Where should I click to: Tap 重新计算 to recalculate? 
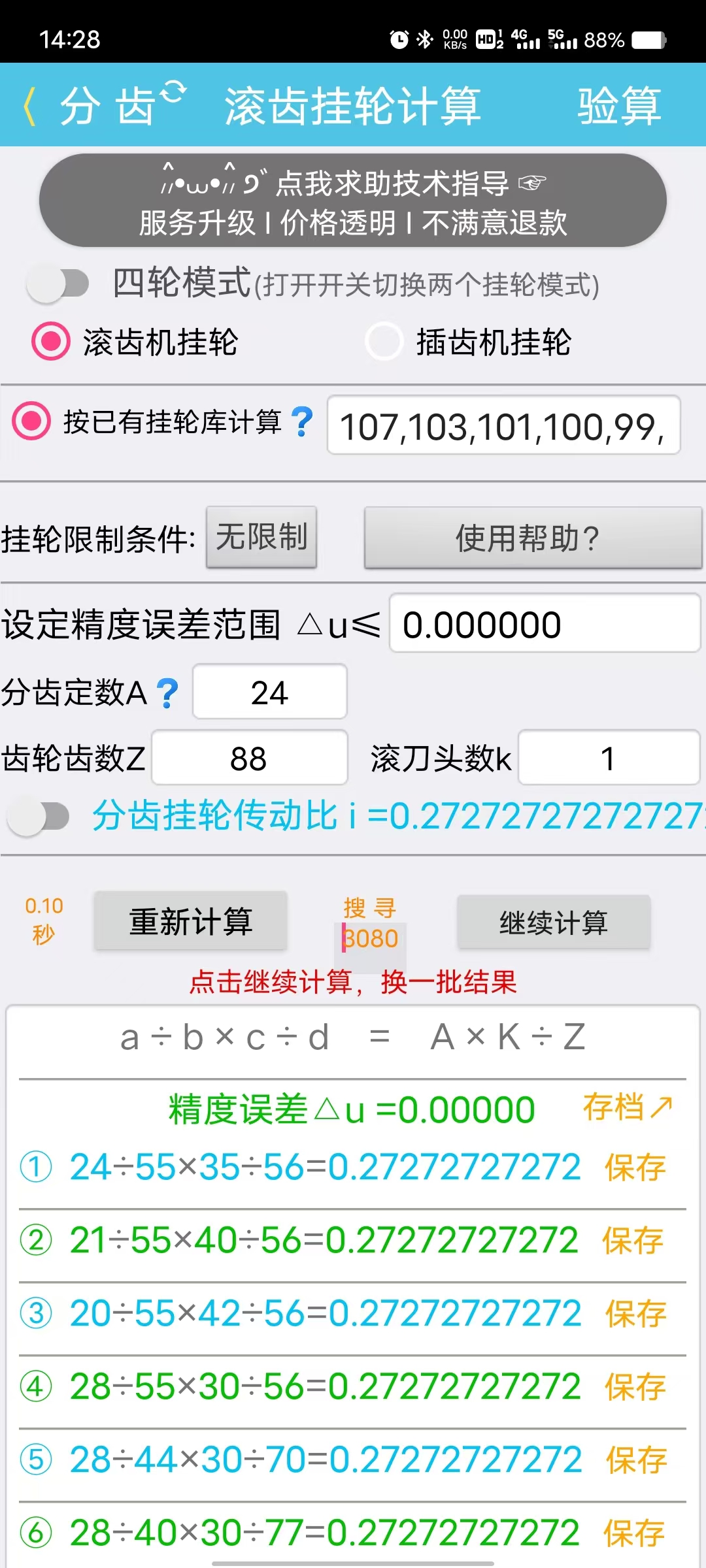point(190,922)
